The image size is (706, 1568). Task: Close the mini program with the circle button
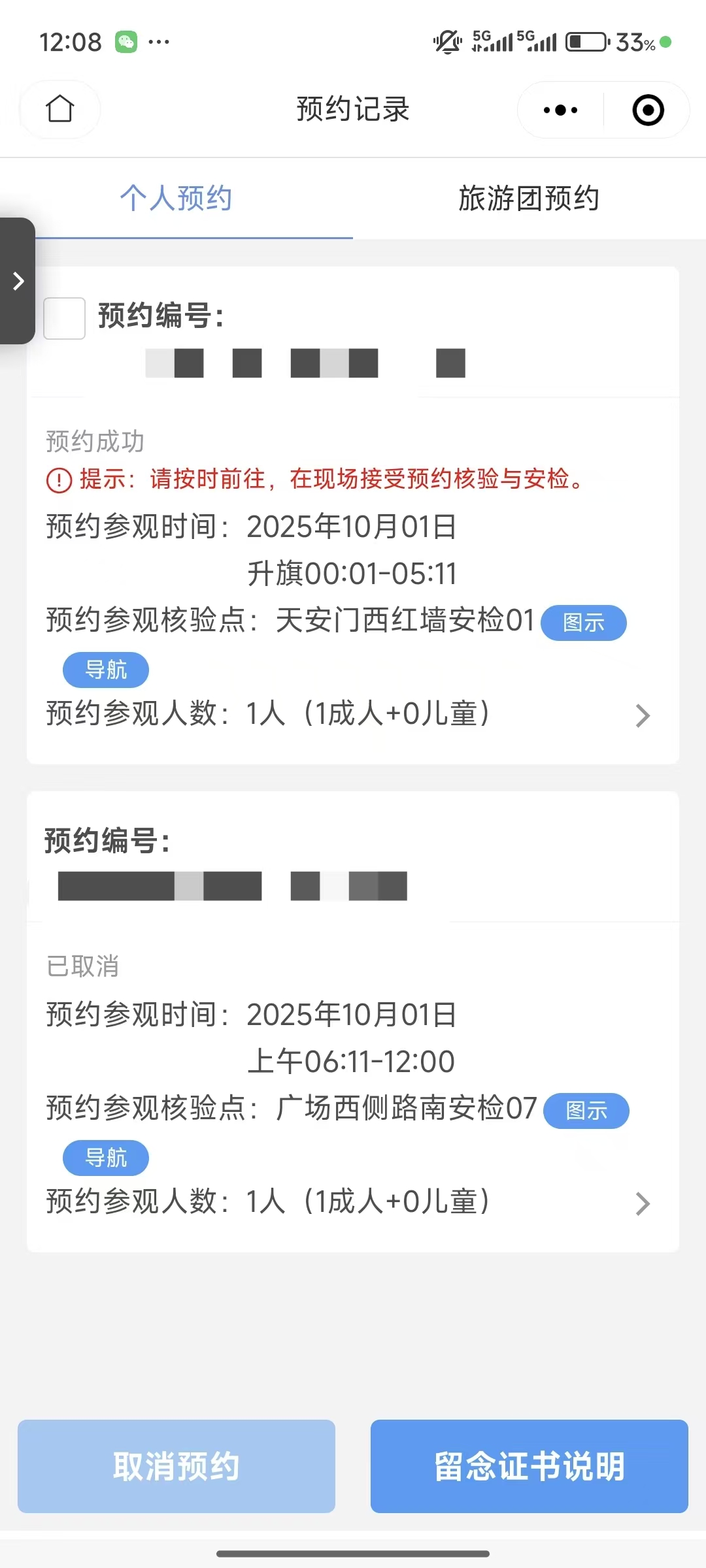point(648,110)
